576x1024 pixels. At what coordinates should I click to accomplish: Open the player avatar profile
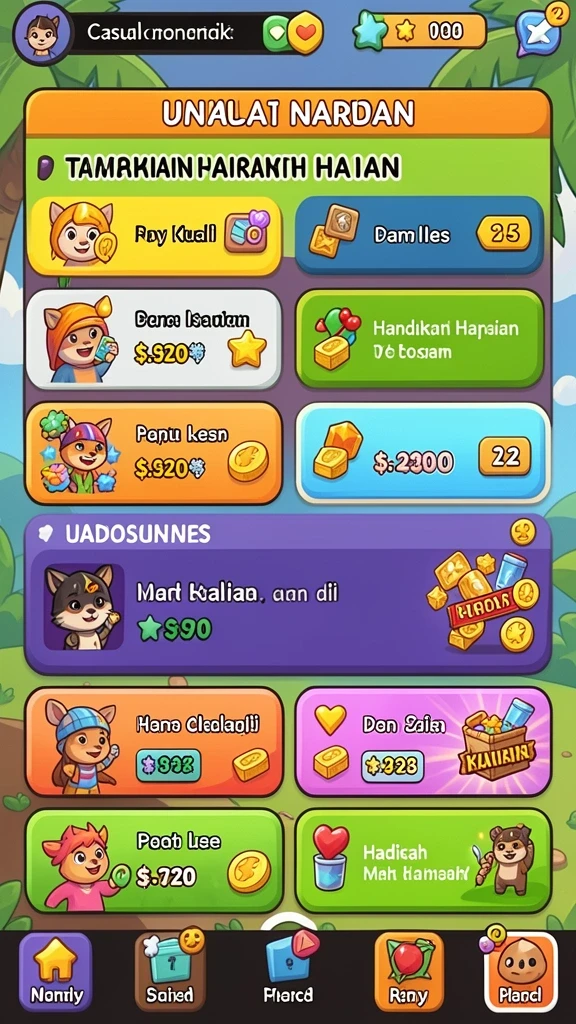coord(42,33)
